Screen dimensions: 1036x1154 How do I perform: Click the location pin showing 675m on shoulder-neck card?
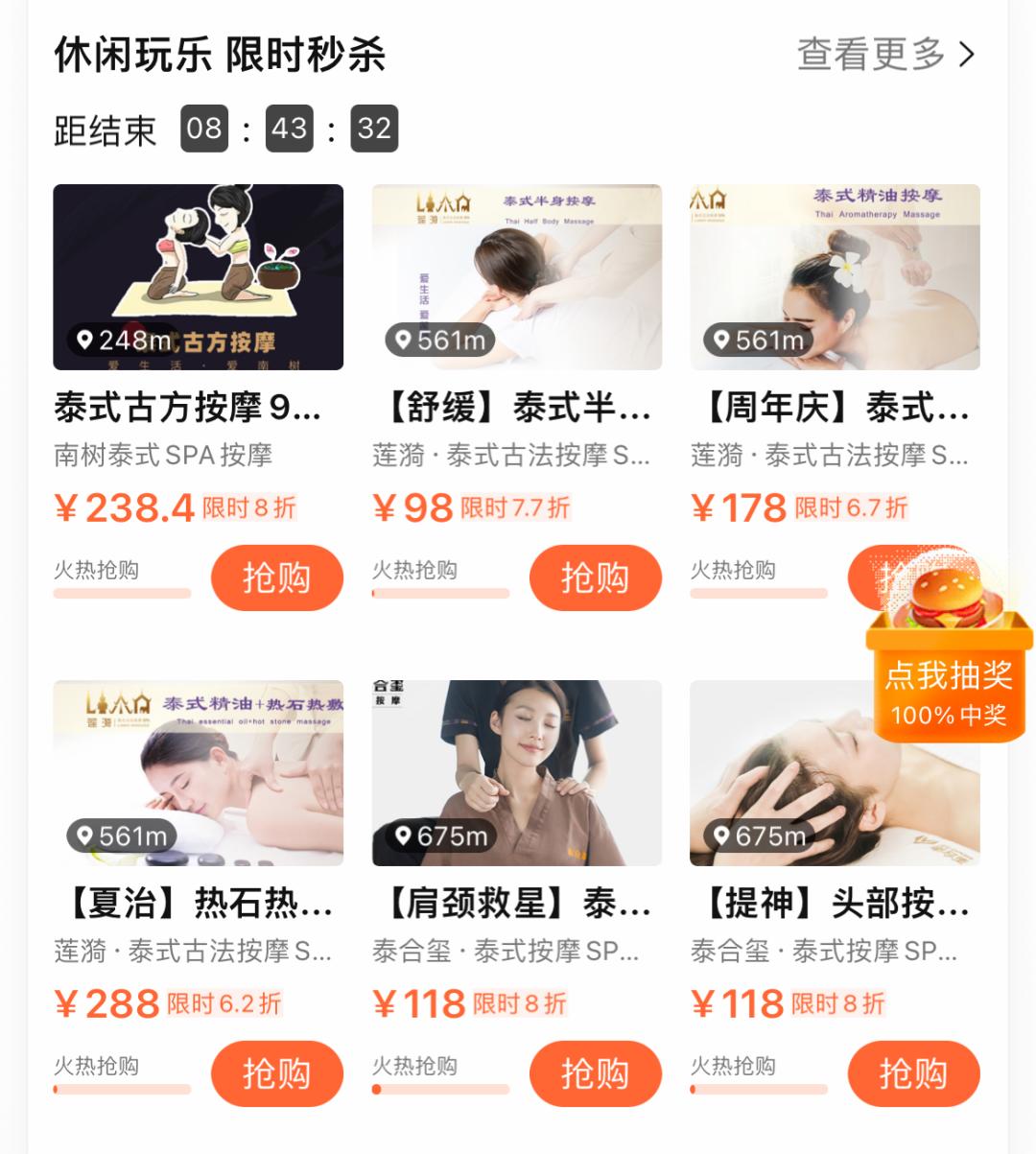(404, 835)
